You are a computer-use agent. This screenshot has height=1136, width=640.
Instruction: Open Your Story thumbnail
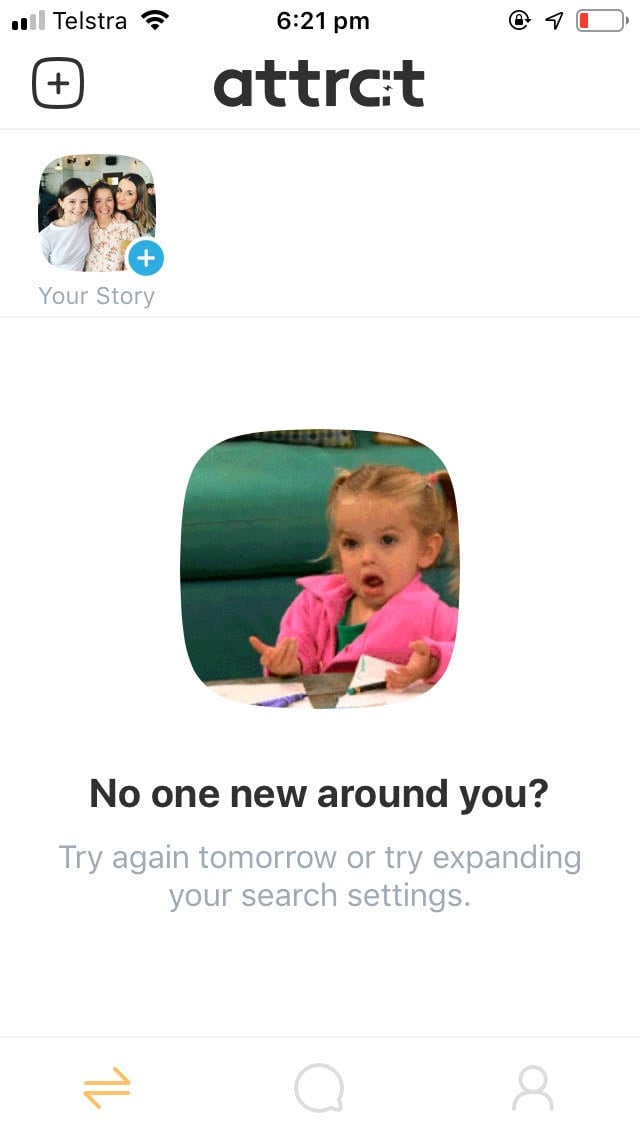click(x=97, y=213)
